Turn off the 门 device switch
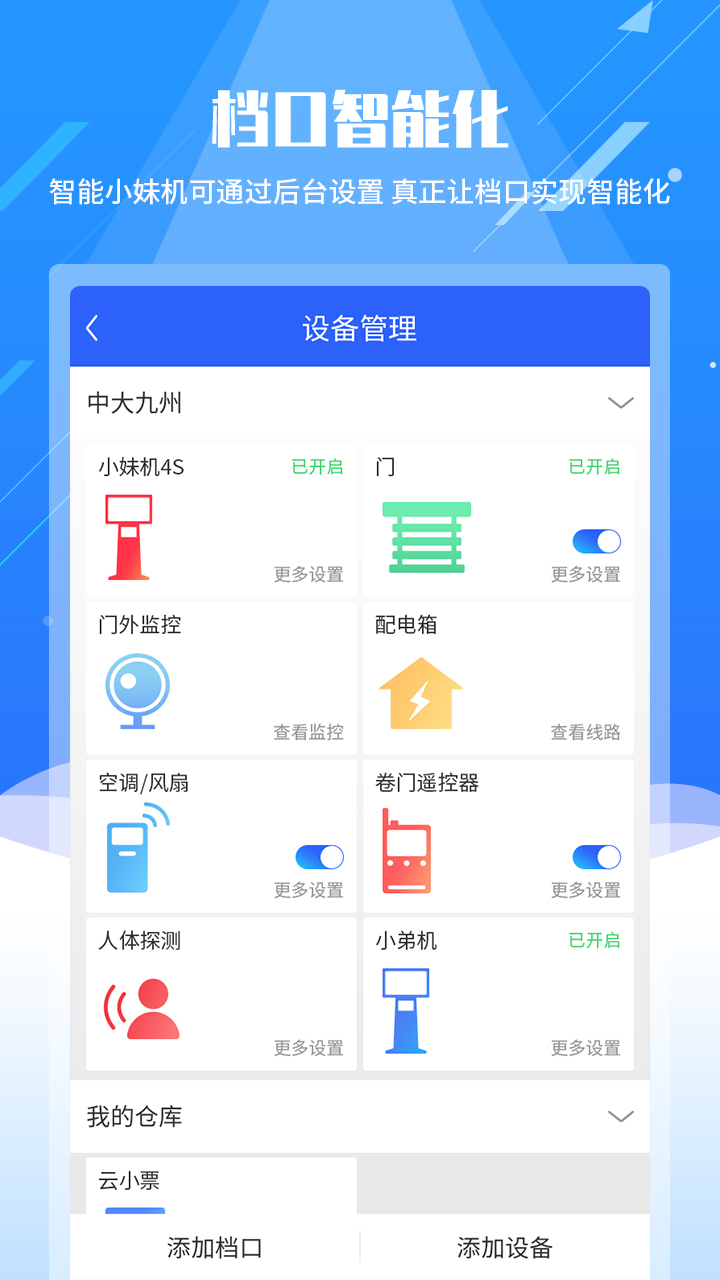Image resolution: width=720 pixels, height=1280 pixels. [596, 543]
